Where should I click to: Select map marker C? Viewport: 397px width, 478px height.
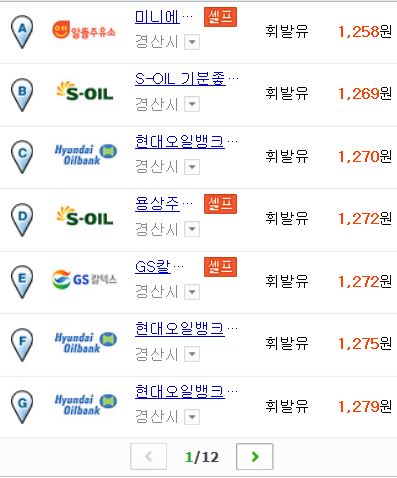click(x=22, y=157)
